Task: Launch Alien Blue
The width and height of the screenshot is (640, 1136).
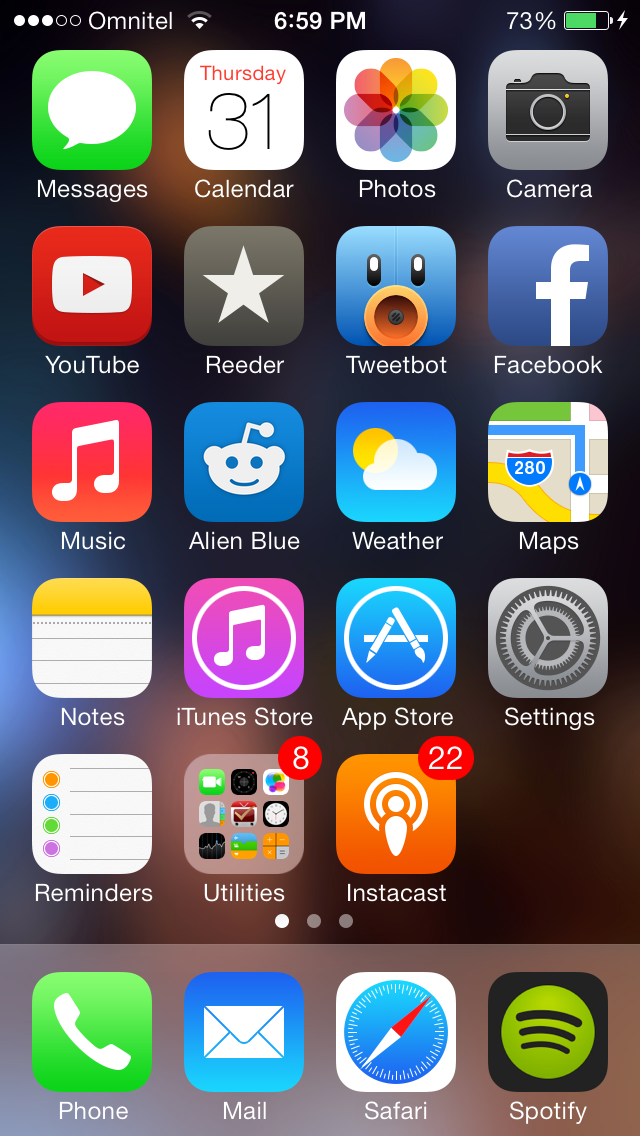Action: (244, 462)
